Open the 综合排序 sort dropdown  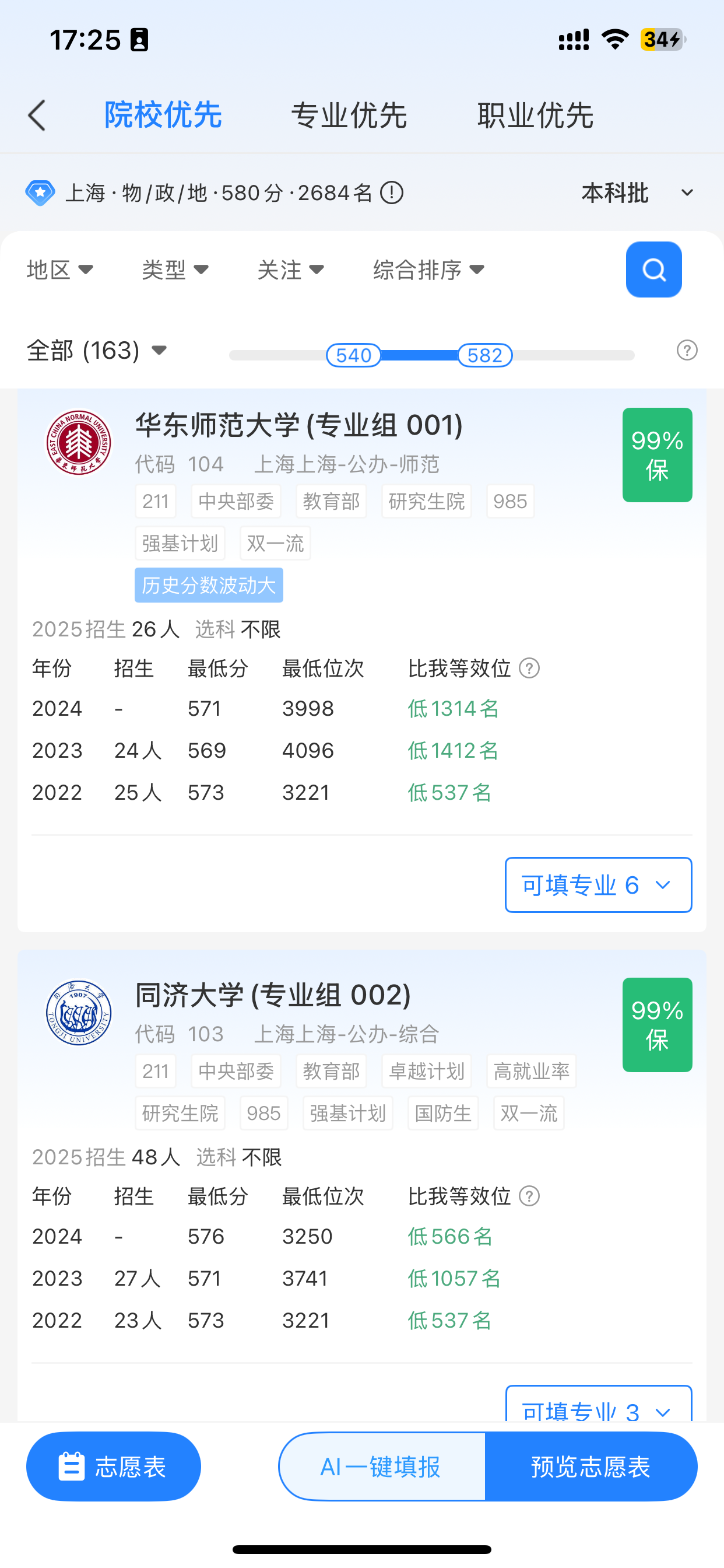428,269
